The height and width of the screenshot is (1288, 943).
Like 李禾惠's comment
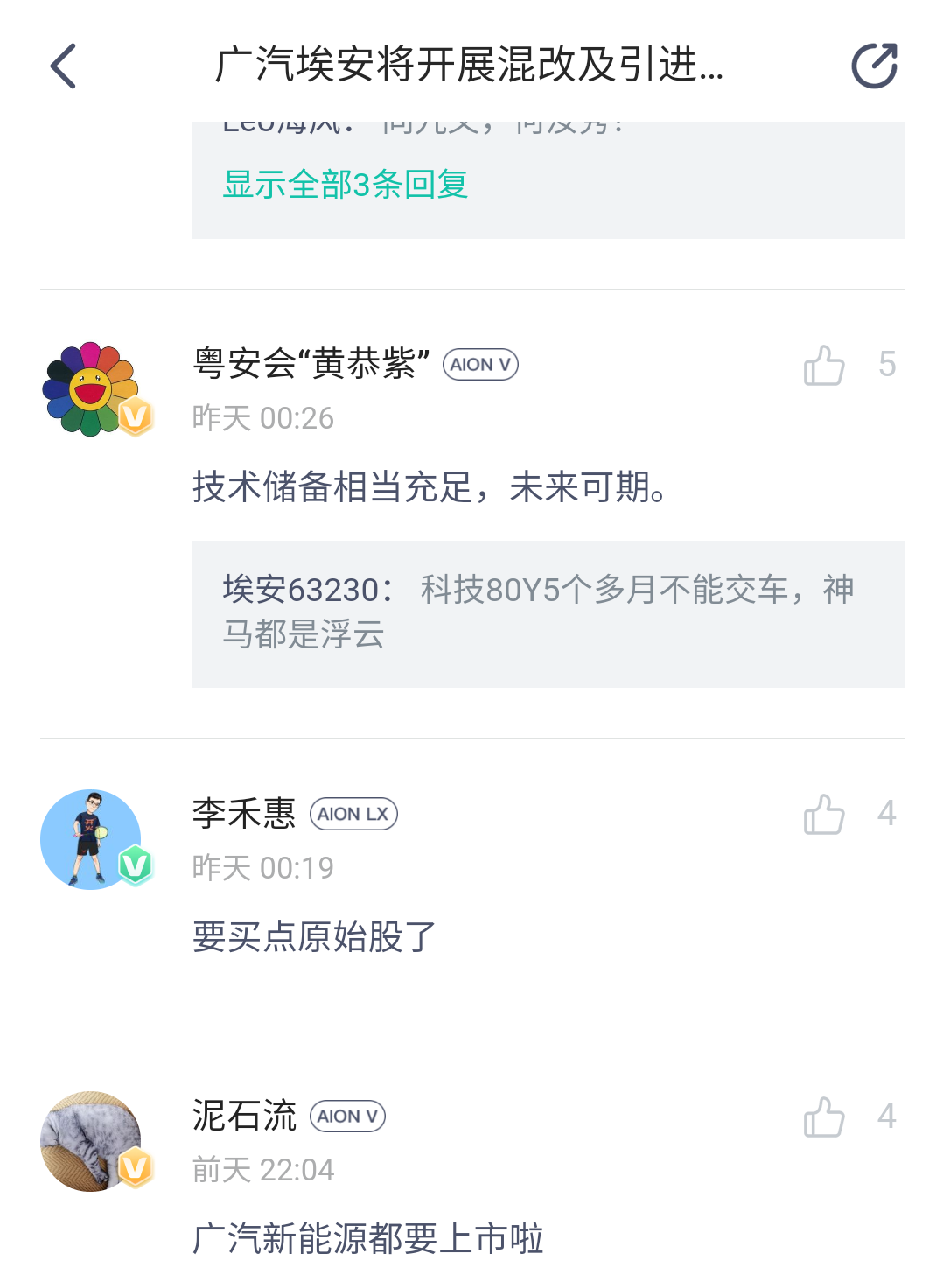pos(824,815)
